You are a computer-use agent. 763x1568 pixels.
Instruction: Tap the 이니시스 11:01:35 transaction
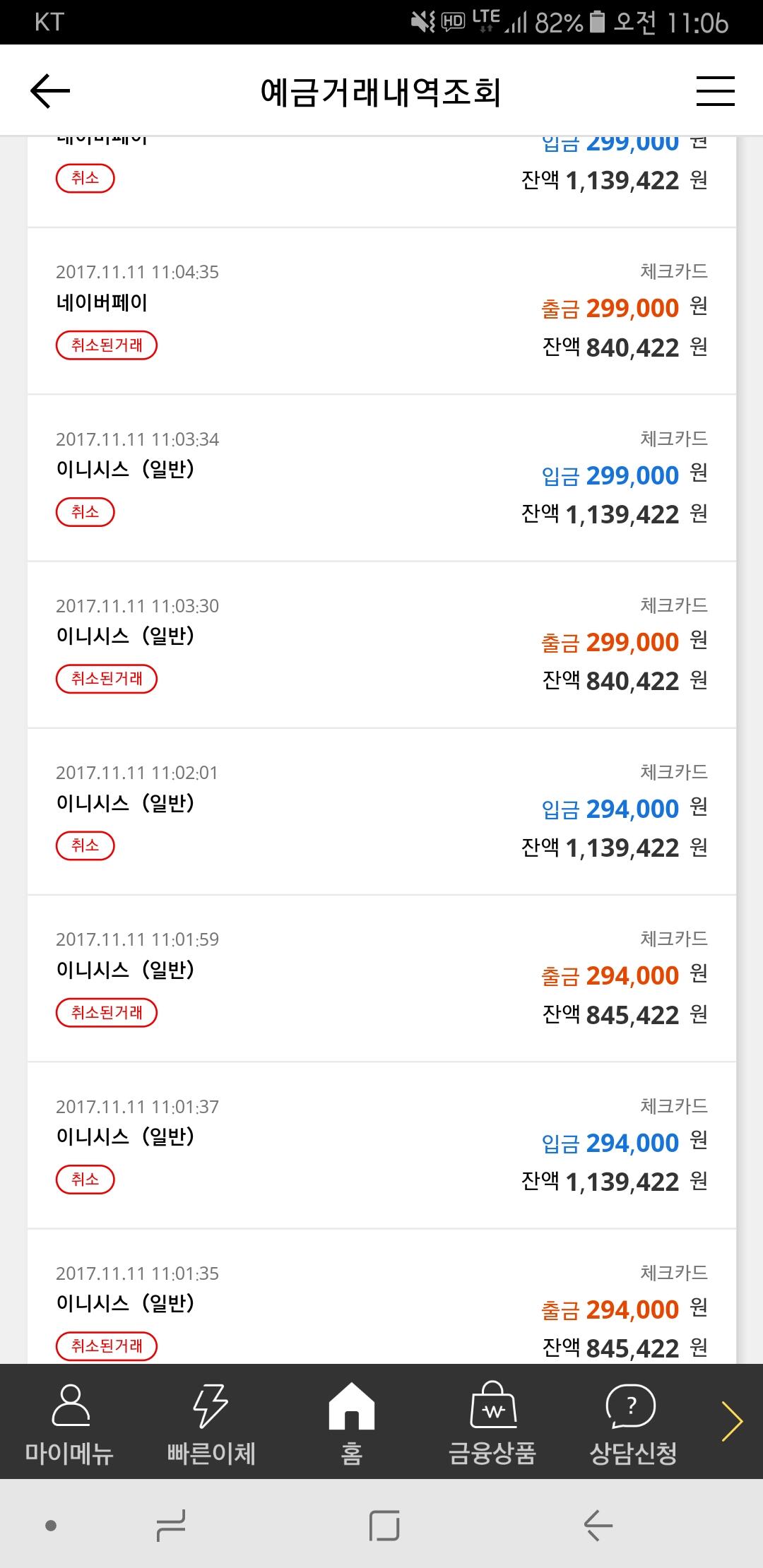coord(381,1307)
